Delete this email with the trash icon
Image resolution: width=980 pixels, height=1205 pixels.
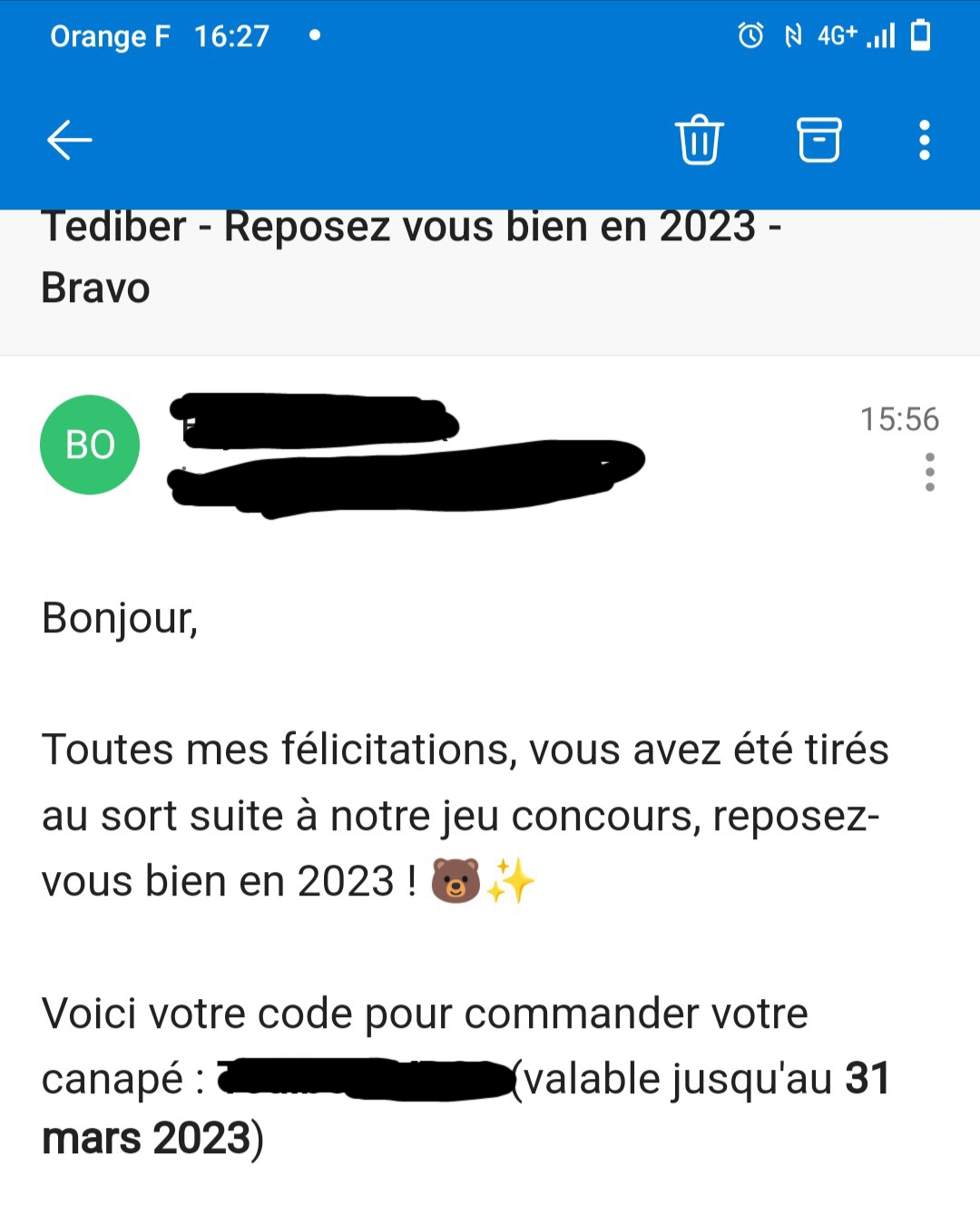(x=699, y=140)
